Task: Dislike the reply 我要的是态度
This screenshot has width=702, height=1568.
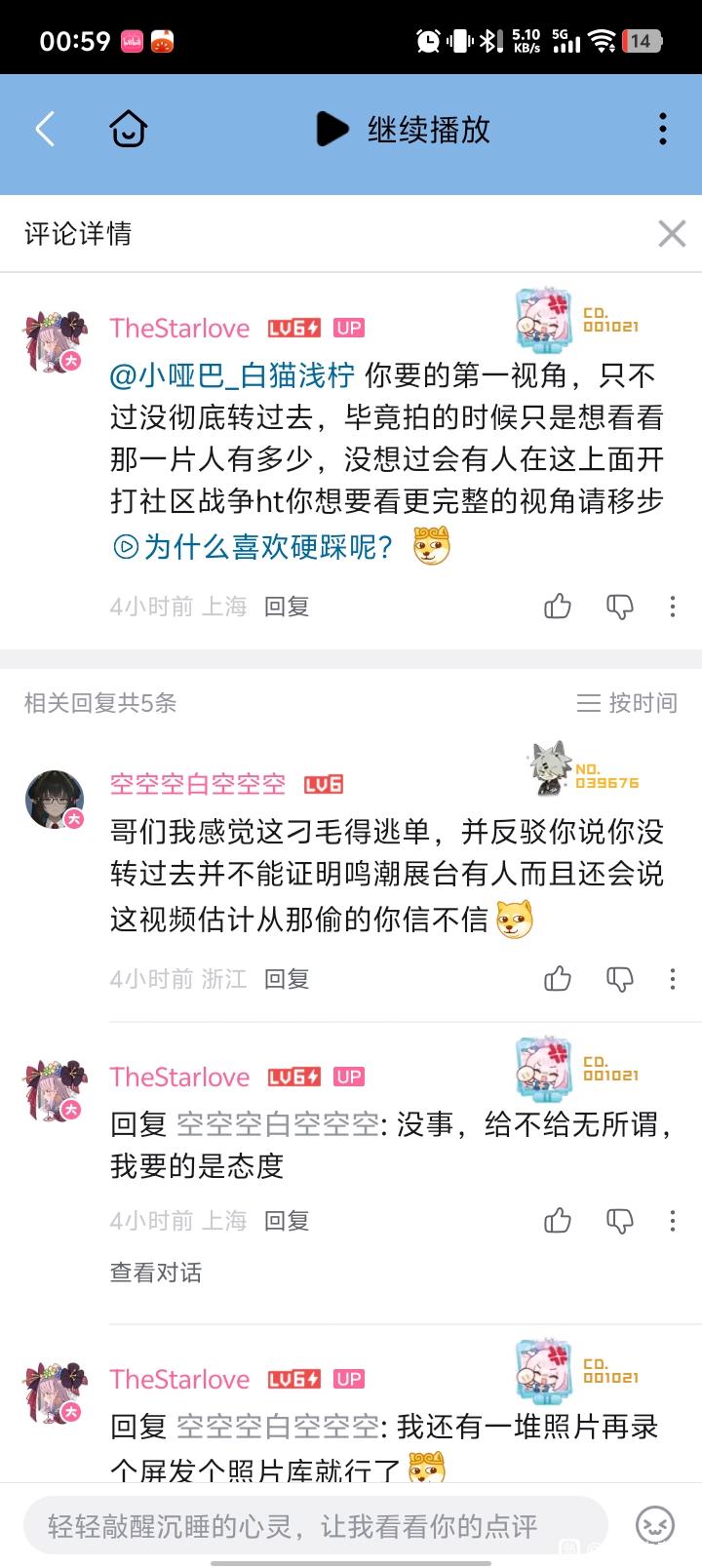Action: click(x=620, y=1220)
